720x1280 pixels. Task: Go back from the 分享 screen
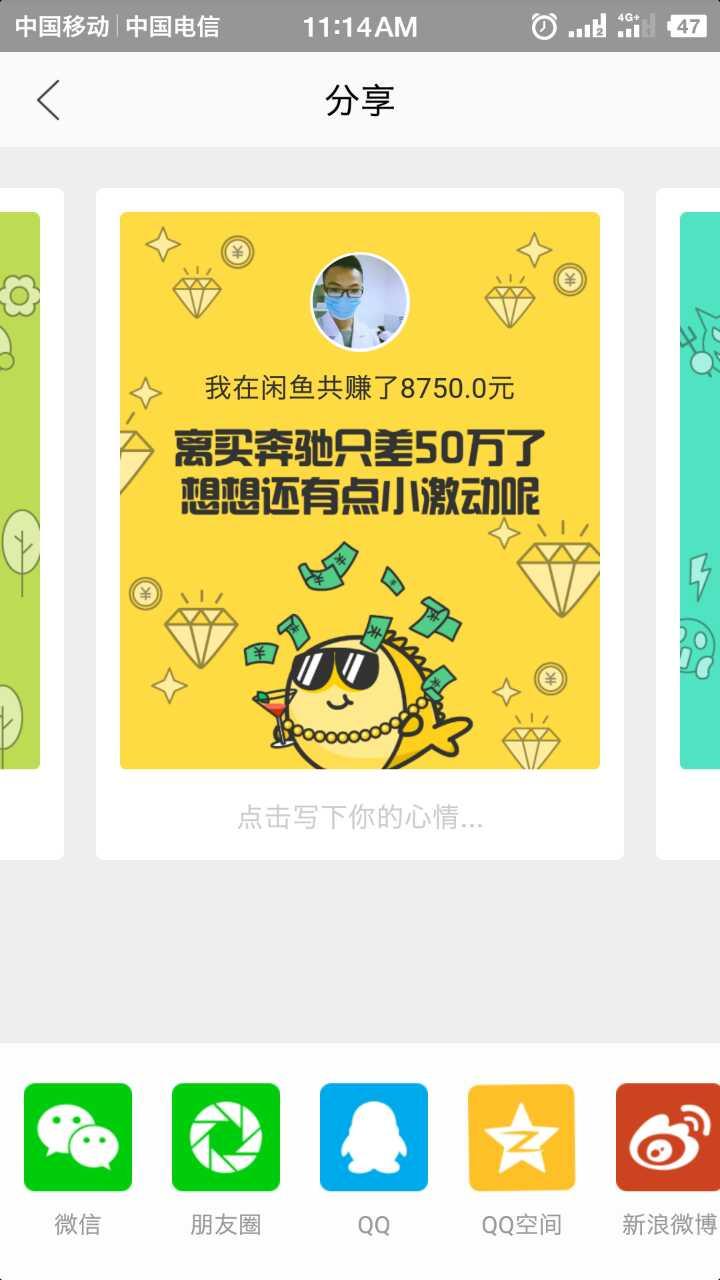coord(48,100)
